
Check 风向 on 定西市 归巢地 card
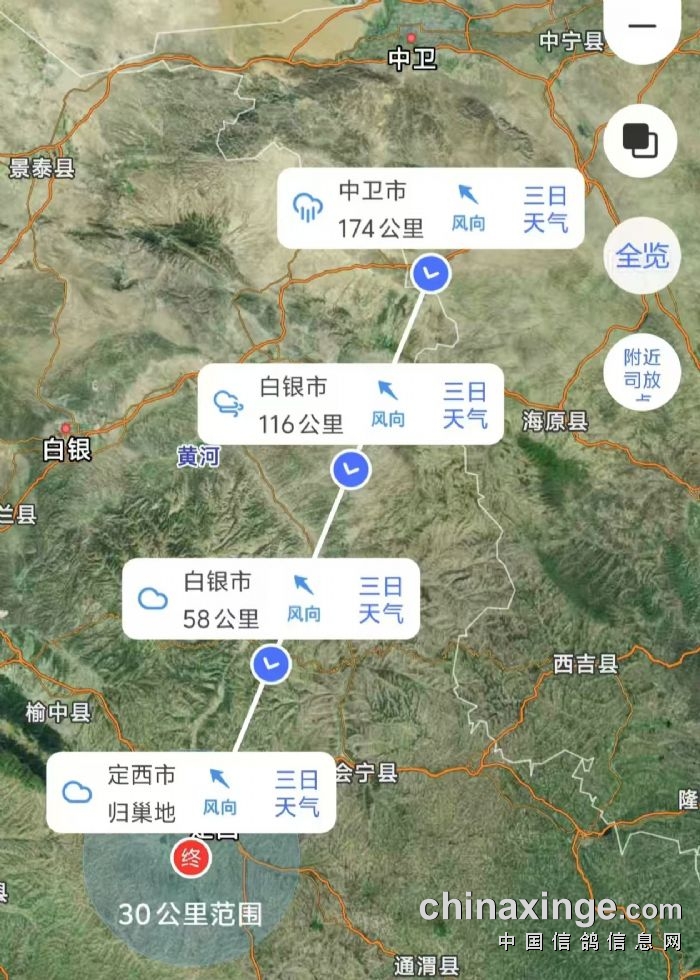tap(220, 793)
